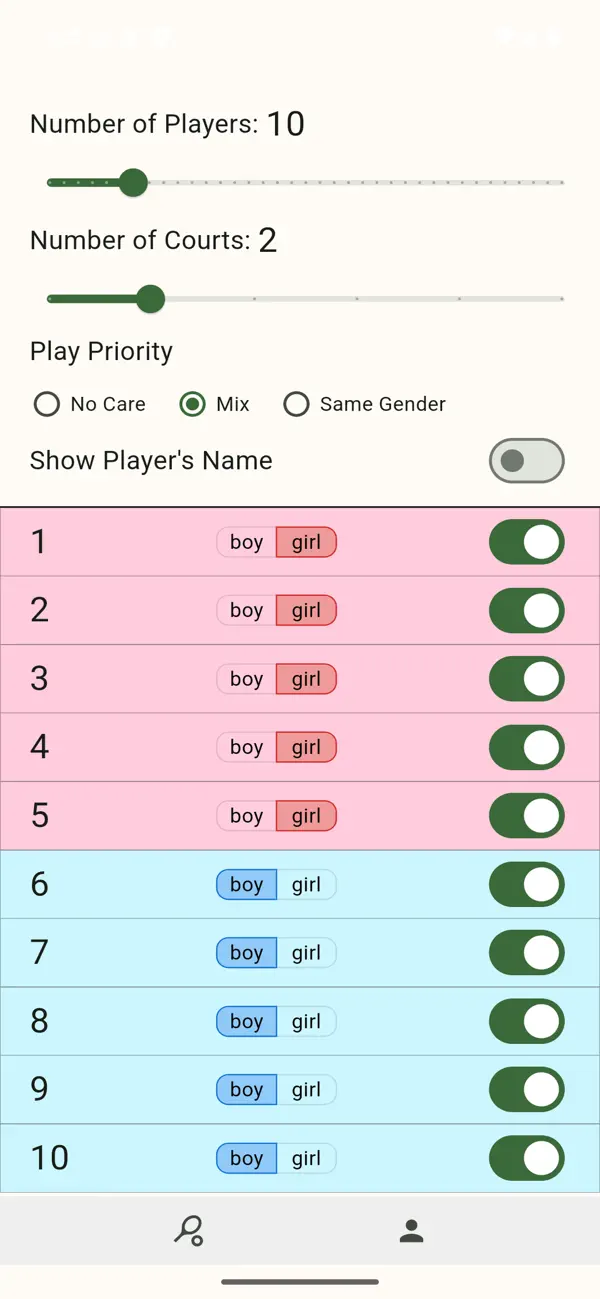Turn off player 5's switch

pyautogui.click(x=527, y=815)
